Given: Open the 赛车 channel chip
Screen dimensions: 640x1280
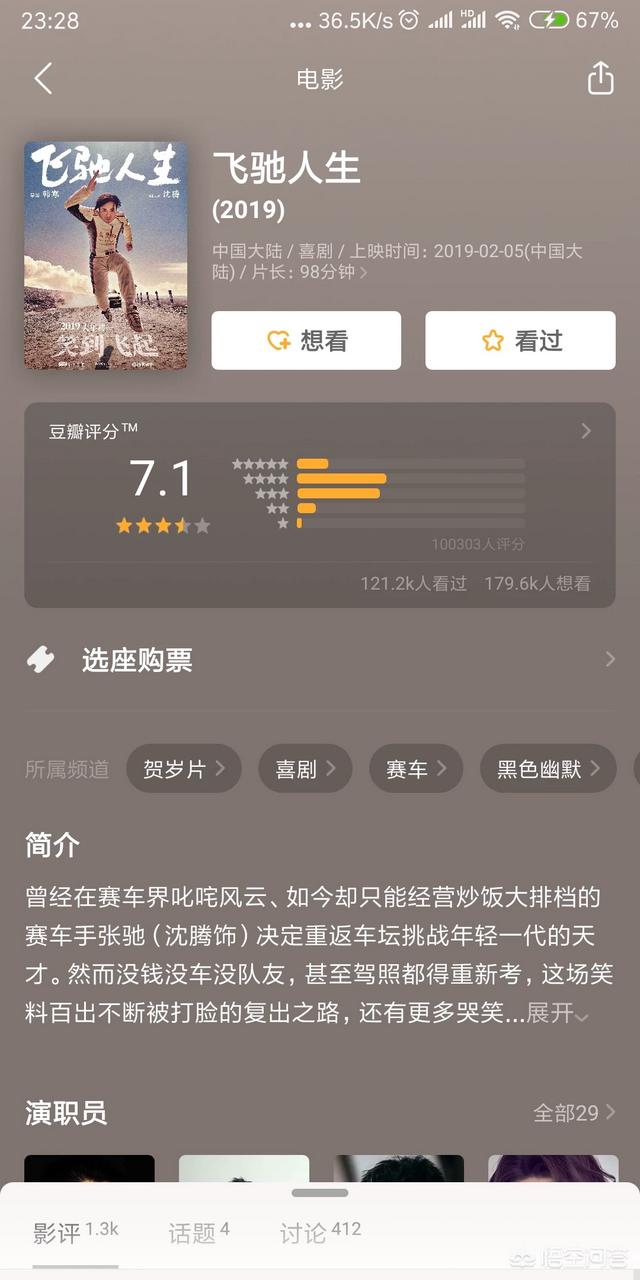Looking at the screenshot, I should pyautogui.click(x=415, y=769).
